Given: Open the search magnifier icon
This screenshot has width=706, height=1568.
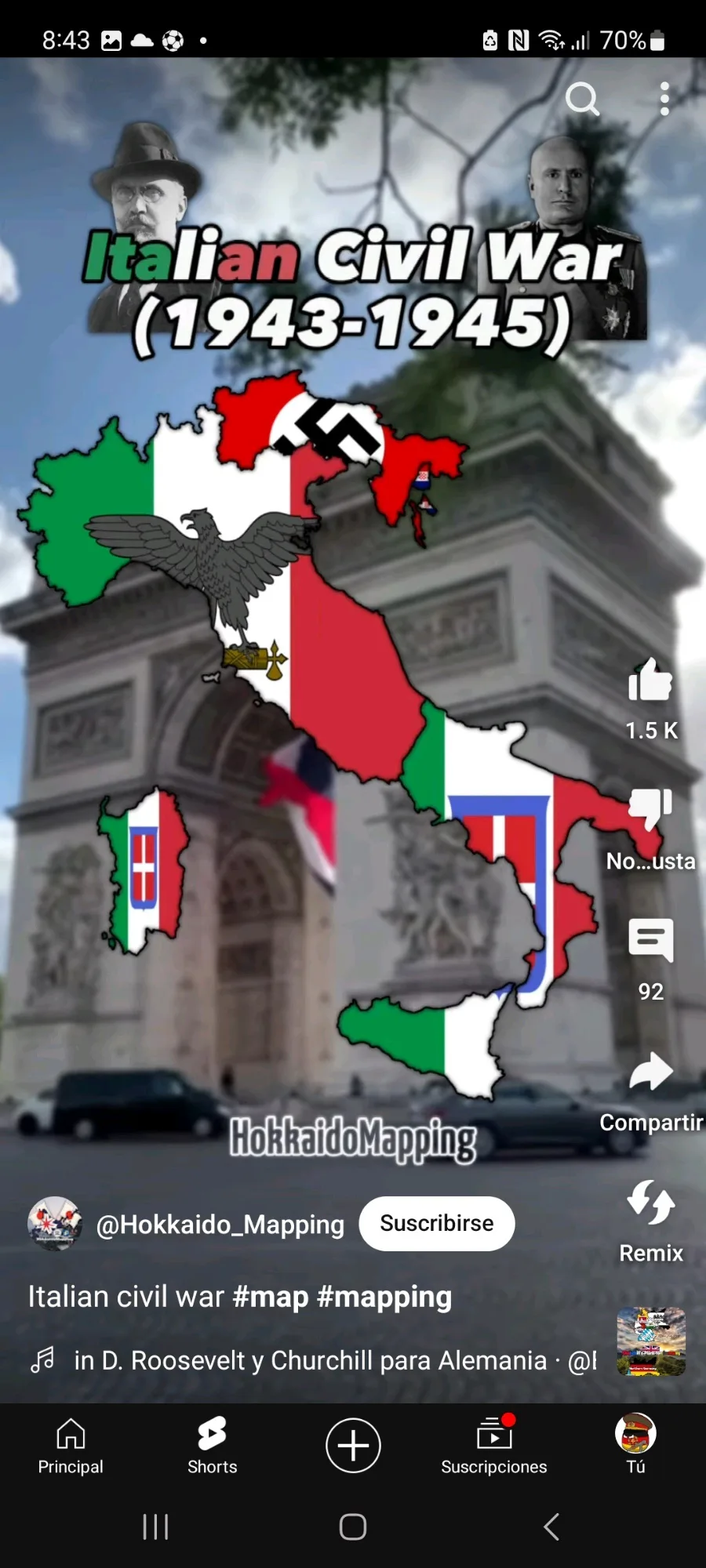Looking at the screenshot, I should [x=582, y=99].
